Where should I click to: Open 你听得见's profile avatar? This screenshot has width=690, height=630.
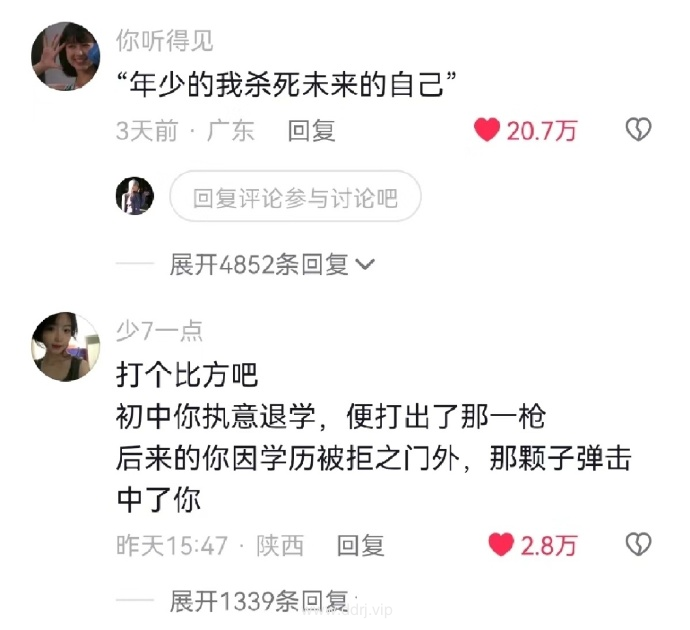tap(66, 56)
